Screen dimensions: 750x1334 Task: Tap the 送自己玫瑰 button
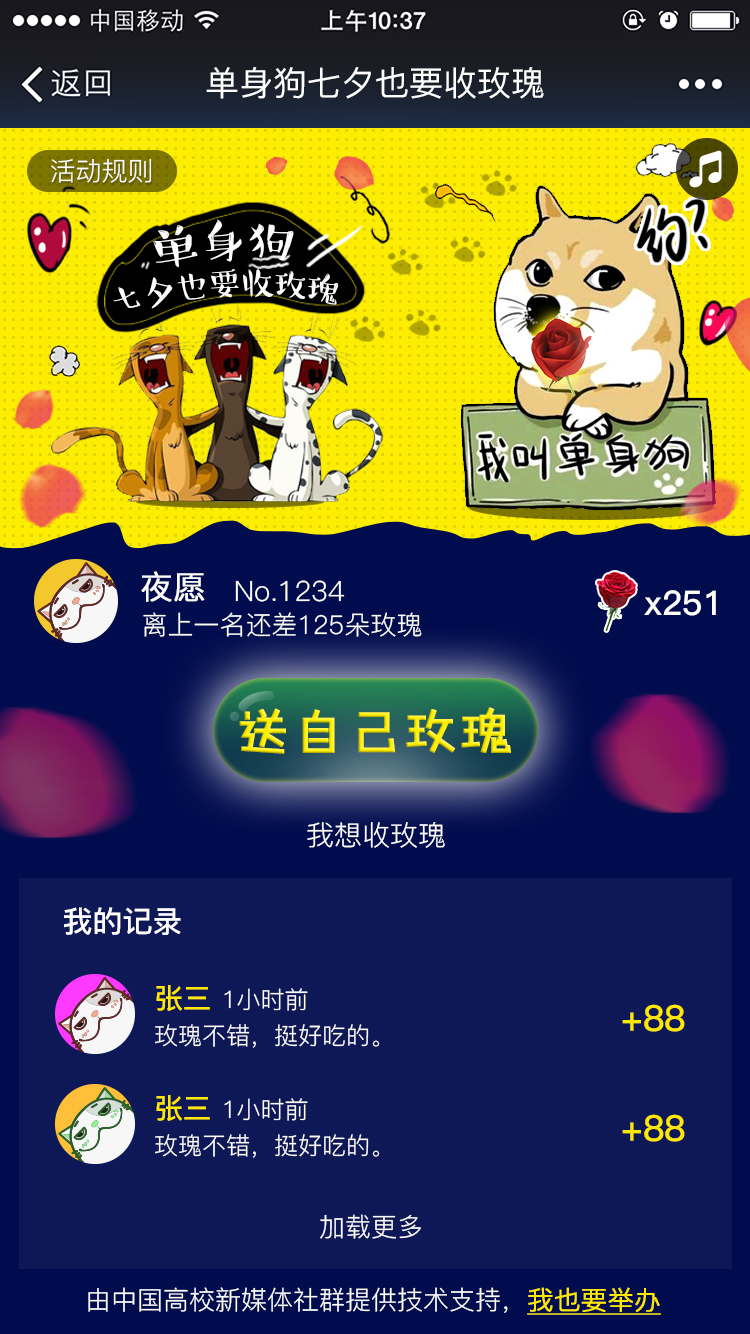375,731
